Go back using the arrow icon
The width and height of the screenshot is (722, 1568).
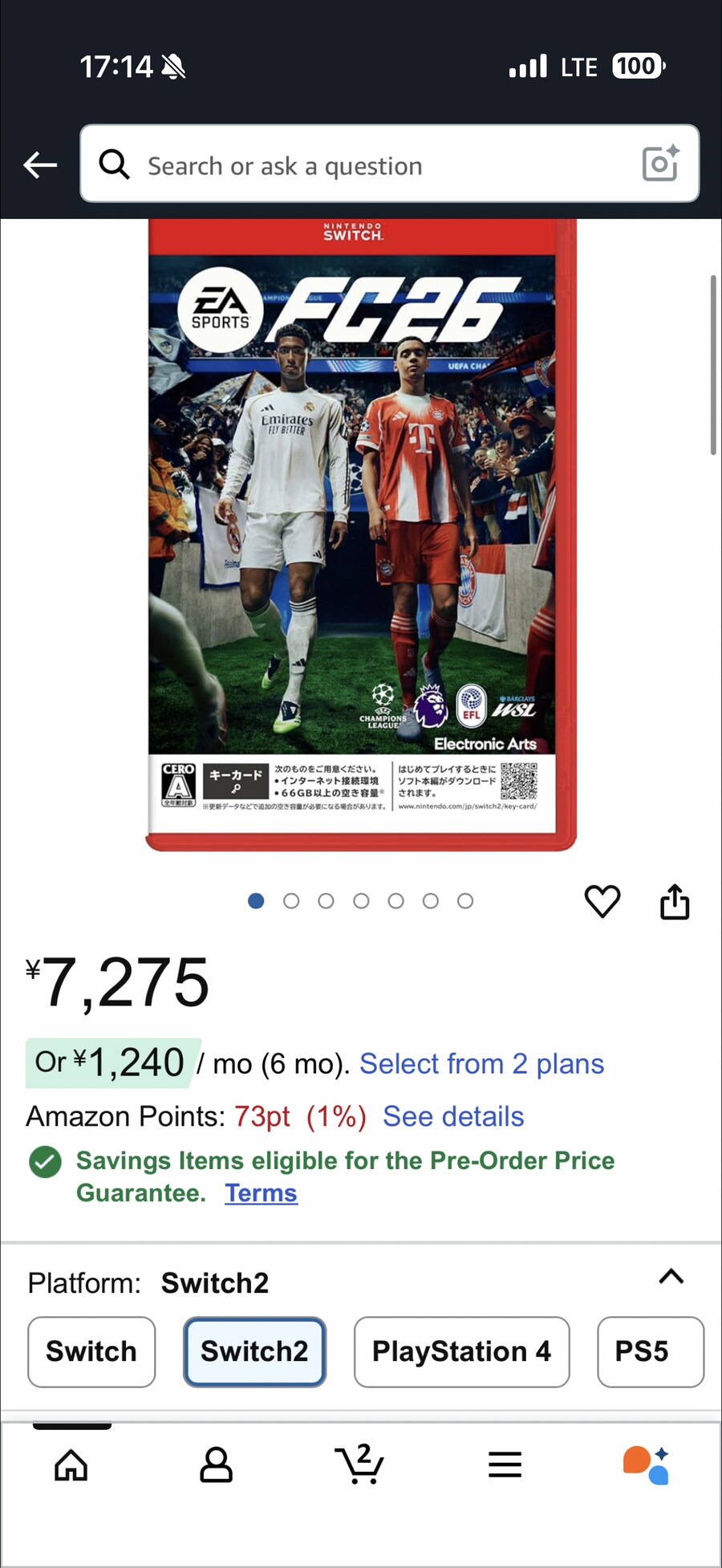40,165
